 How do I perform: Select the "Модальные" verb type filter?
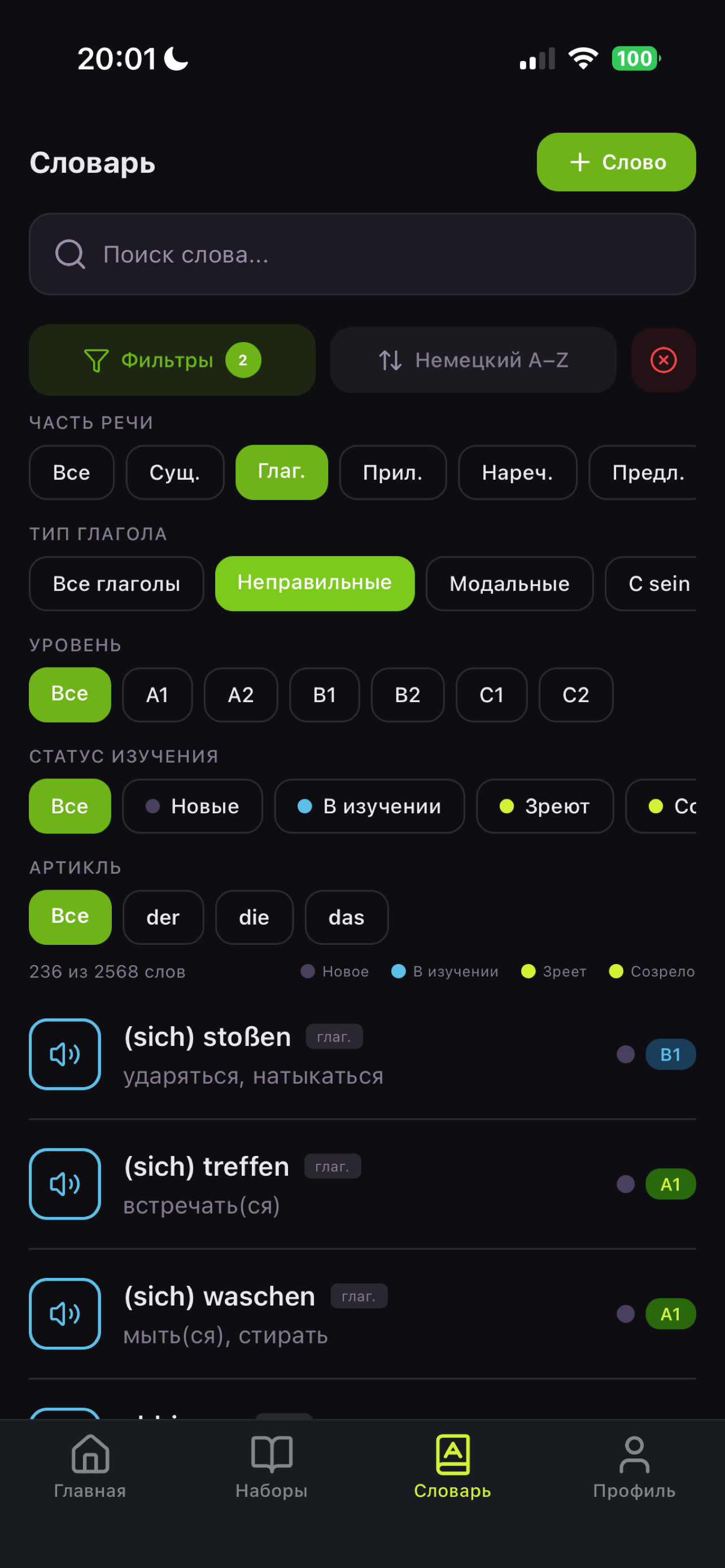[x=509, y=583]
